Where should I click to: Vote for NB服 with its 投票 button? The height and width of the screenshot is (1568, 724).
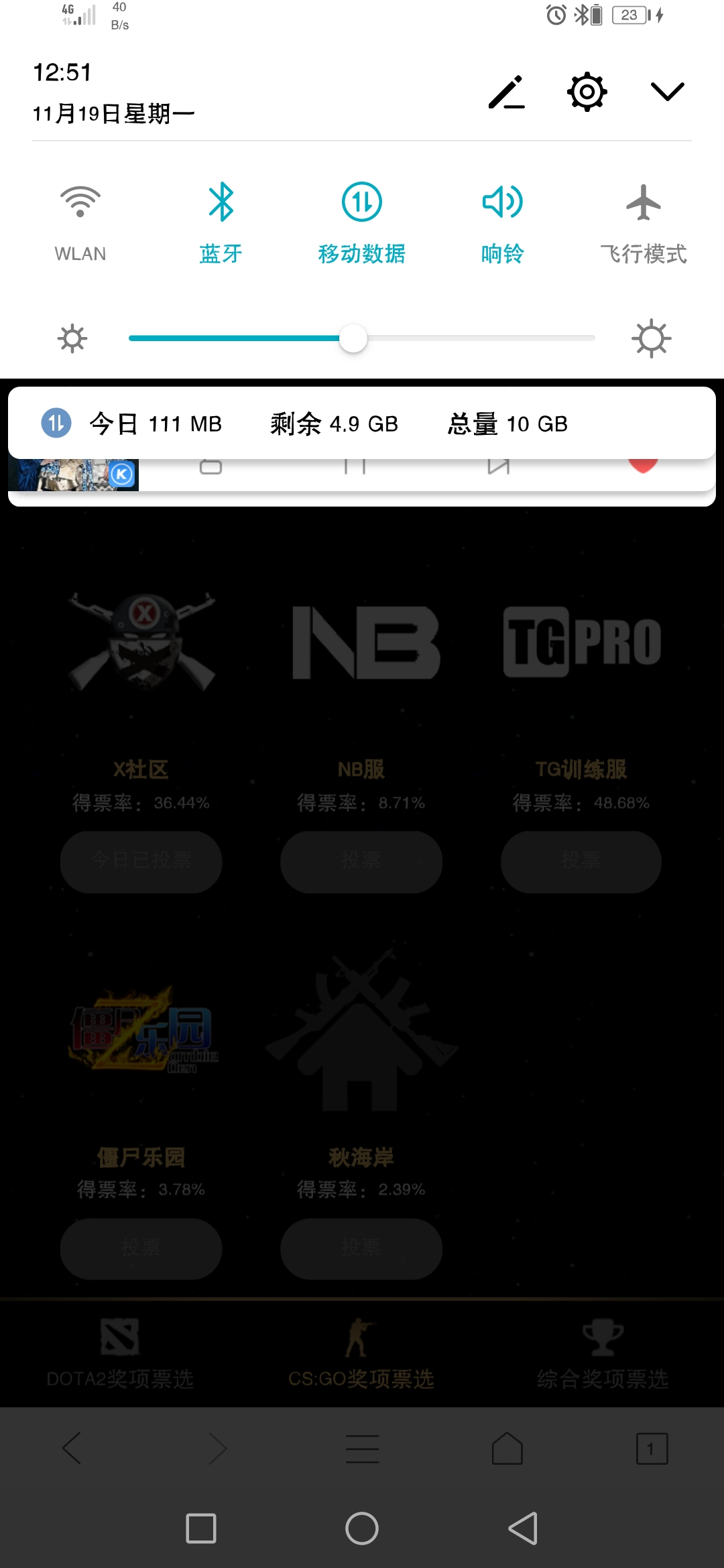tap(361, 862)
